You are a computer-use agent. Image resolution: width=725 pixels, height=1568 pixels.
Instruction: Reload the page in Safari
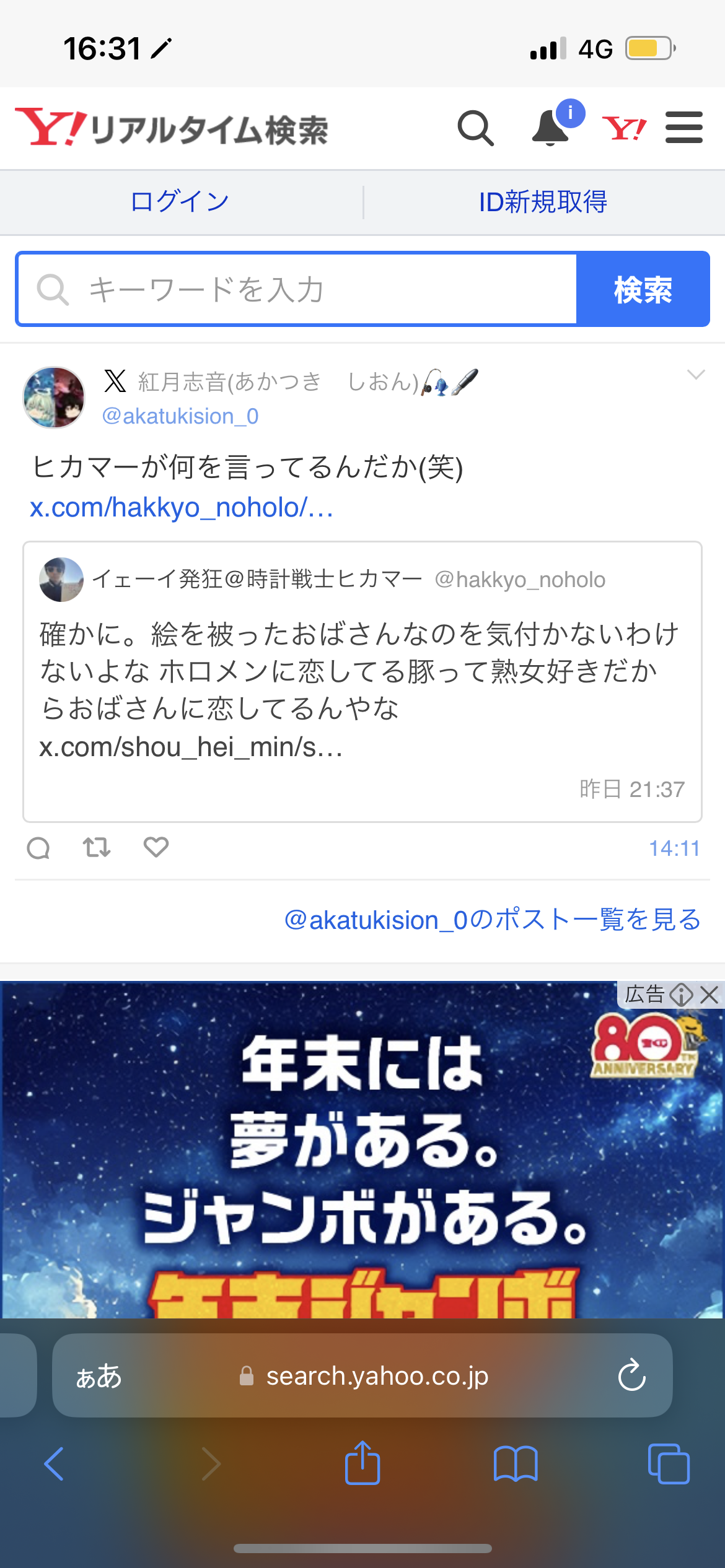pos(631,1375)
